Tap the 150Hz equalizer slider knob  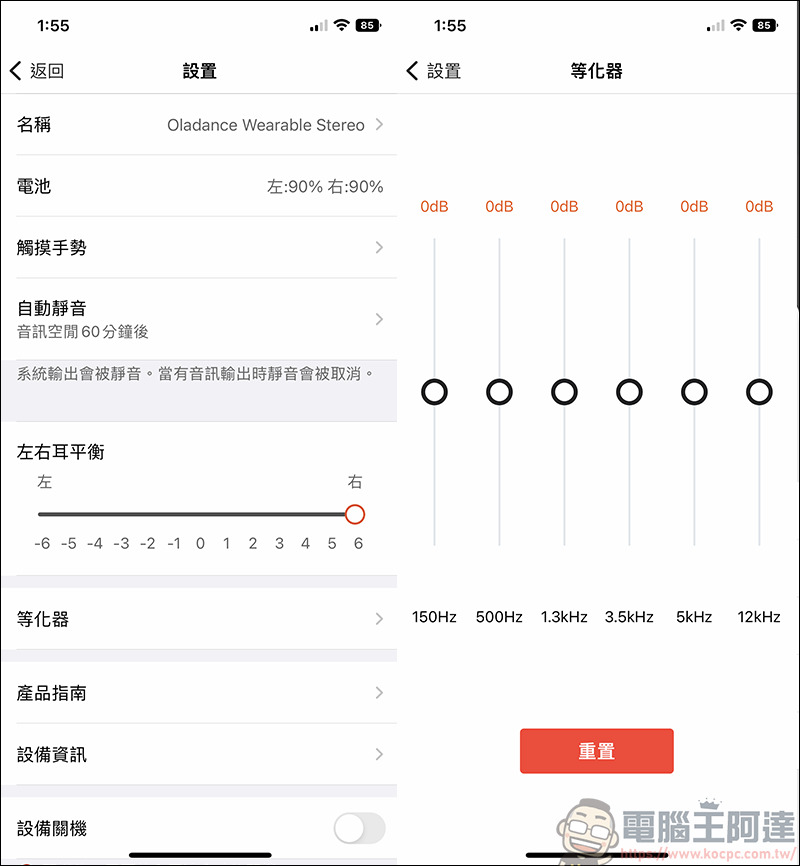(x=434, y=392)
